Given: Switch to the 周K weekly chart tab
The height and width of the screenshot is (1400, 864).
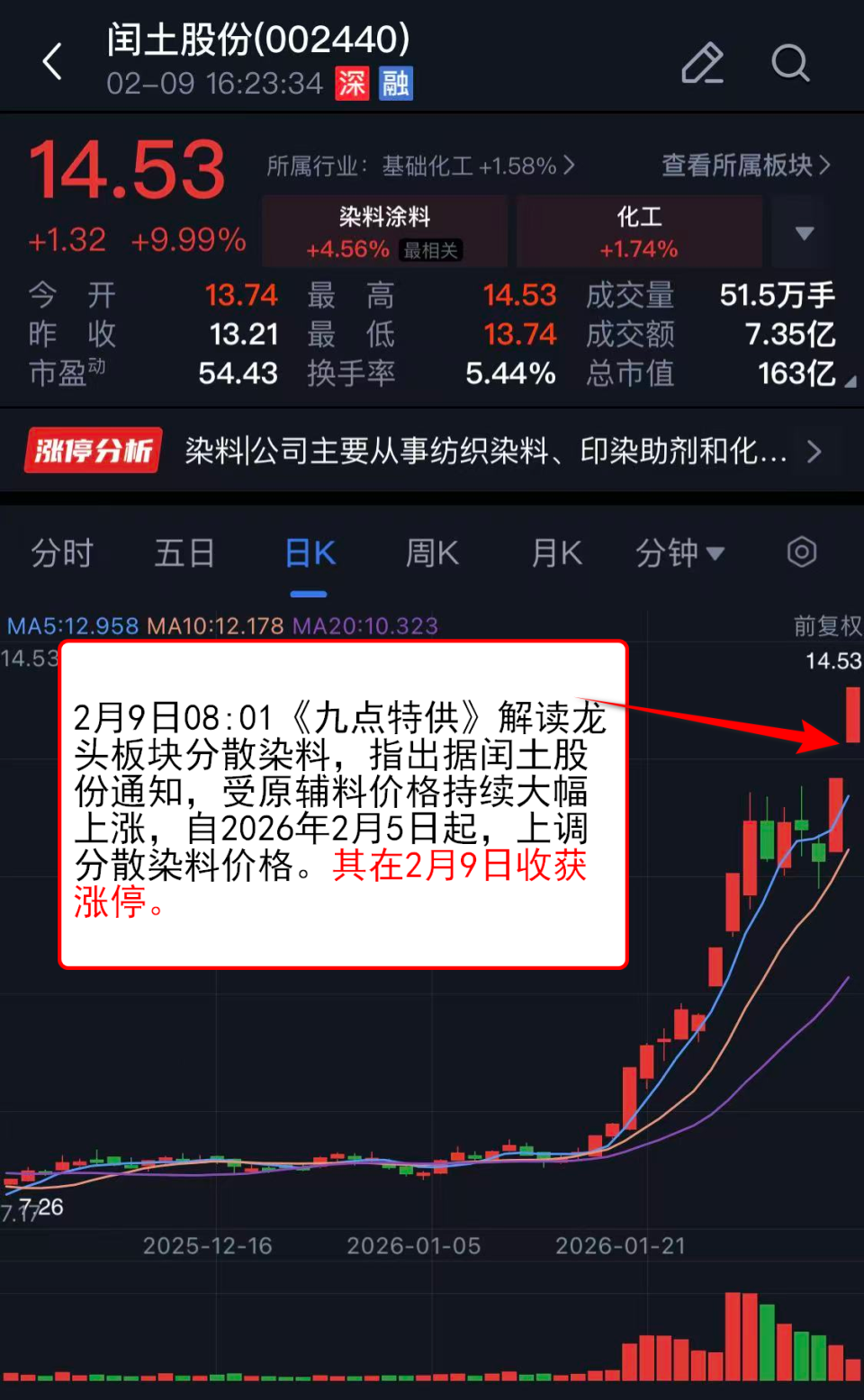Looking at the screenshot, I should 432,553.
